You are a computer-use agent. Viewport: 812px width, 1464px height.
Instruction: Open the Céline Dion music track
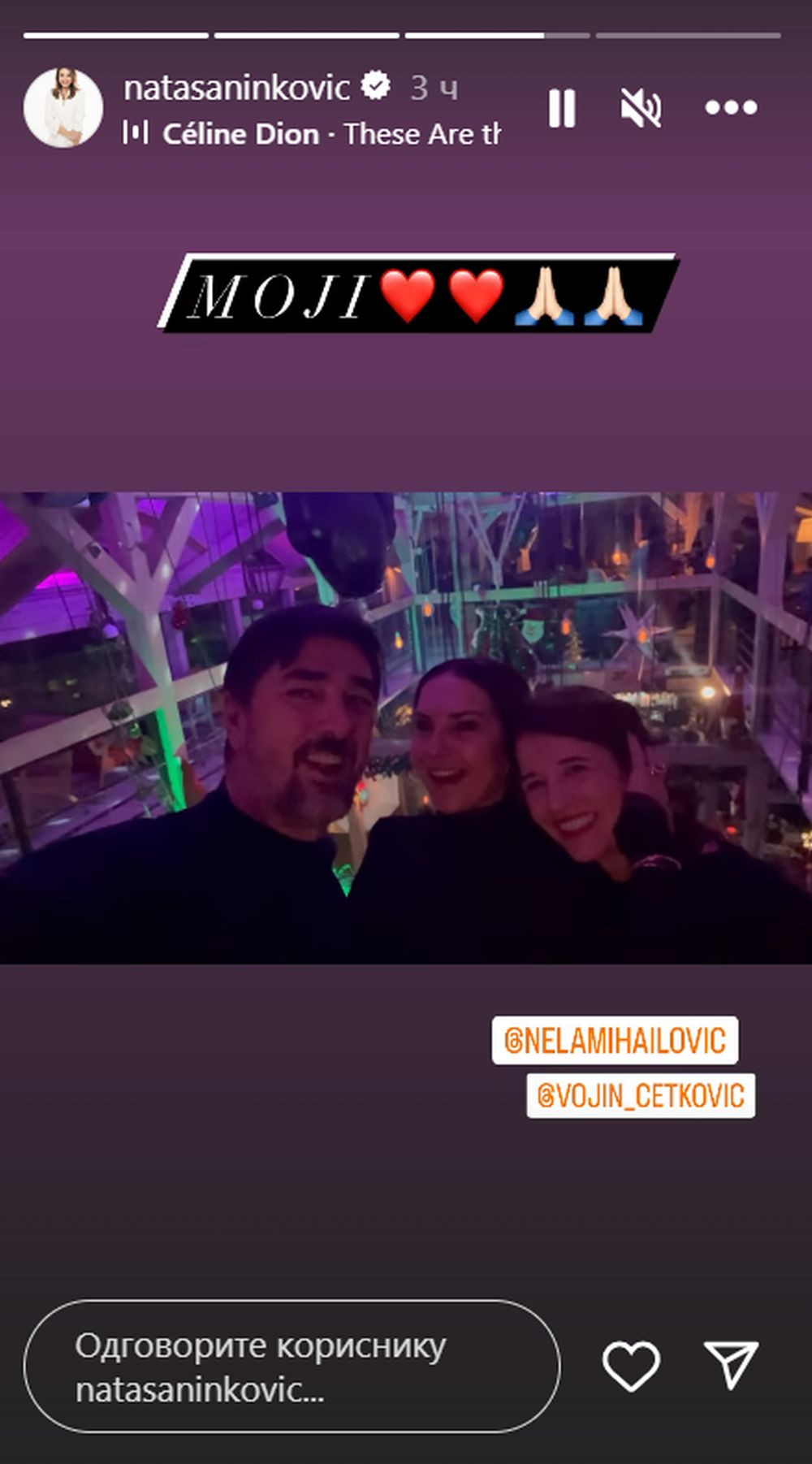313,134
